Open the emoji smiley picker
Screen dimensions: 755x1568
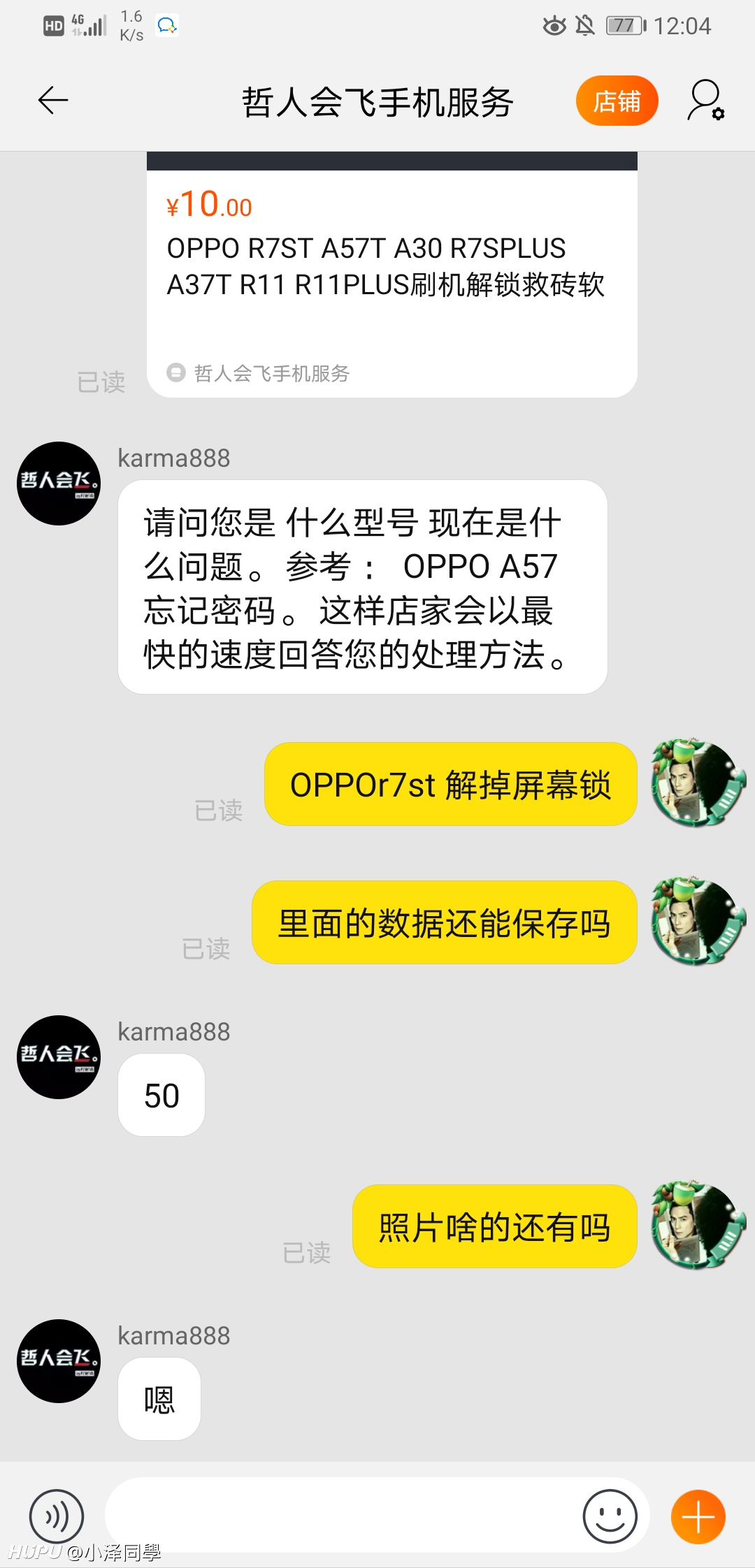610,1516
